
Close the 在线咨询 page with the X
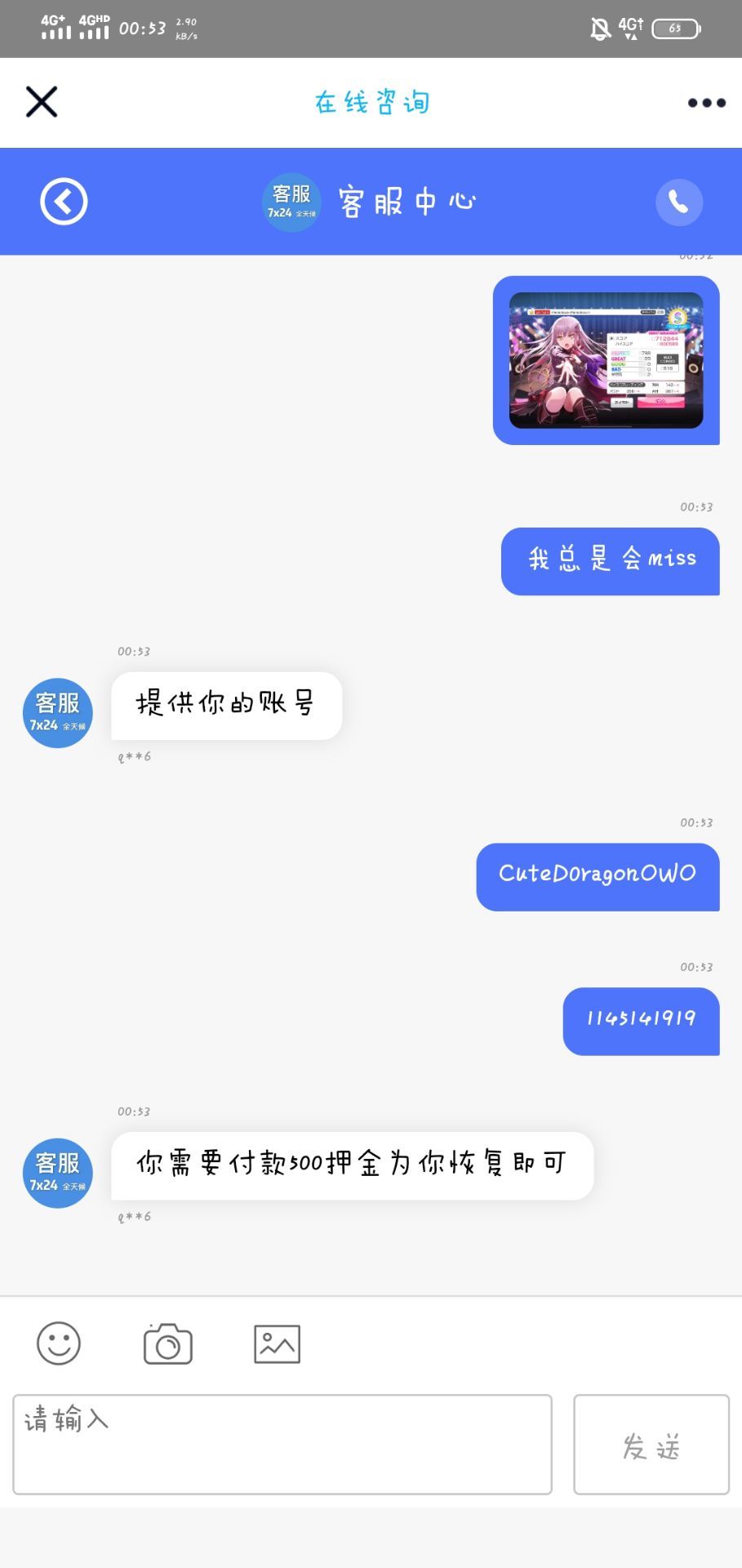pos(41,101)
